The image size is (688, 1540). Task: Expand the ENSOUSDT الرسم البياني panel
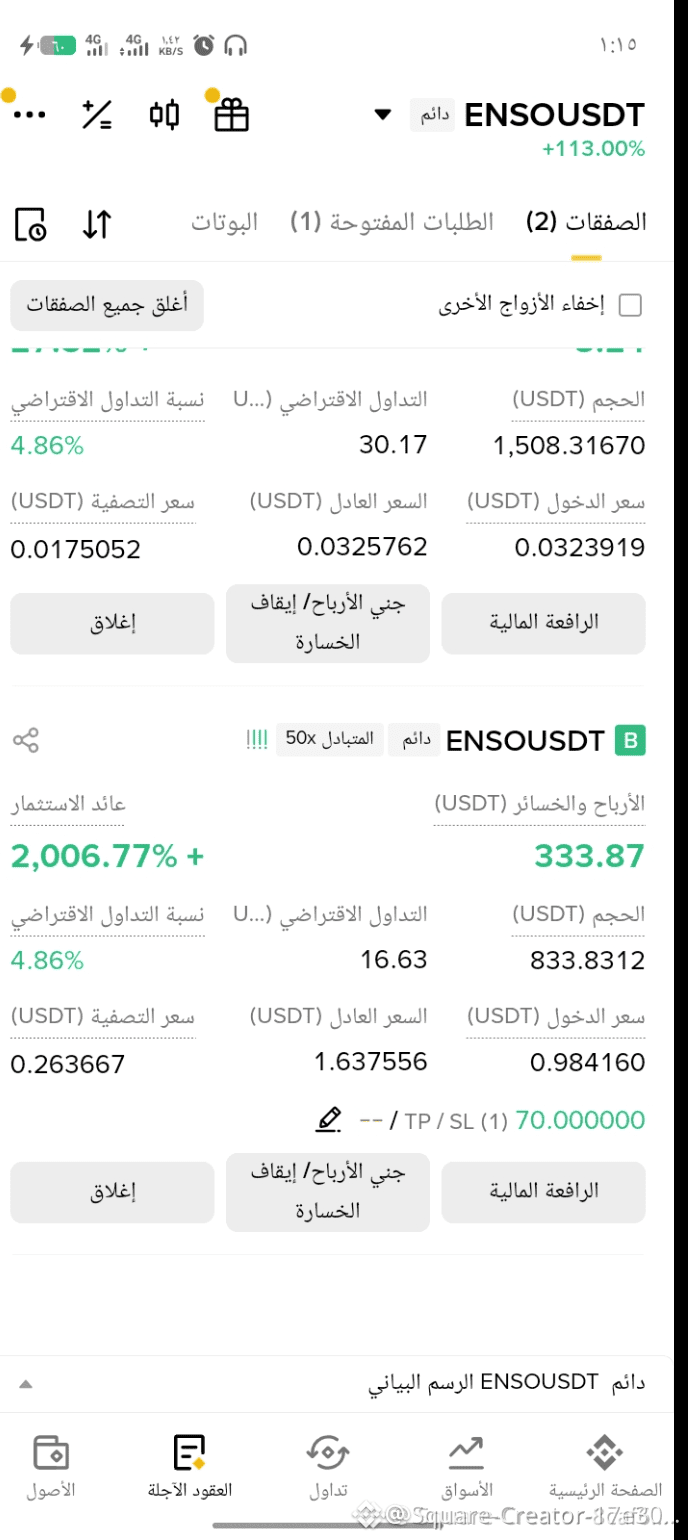tap(26, 1384)
